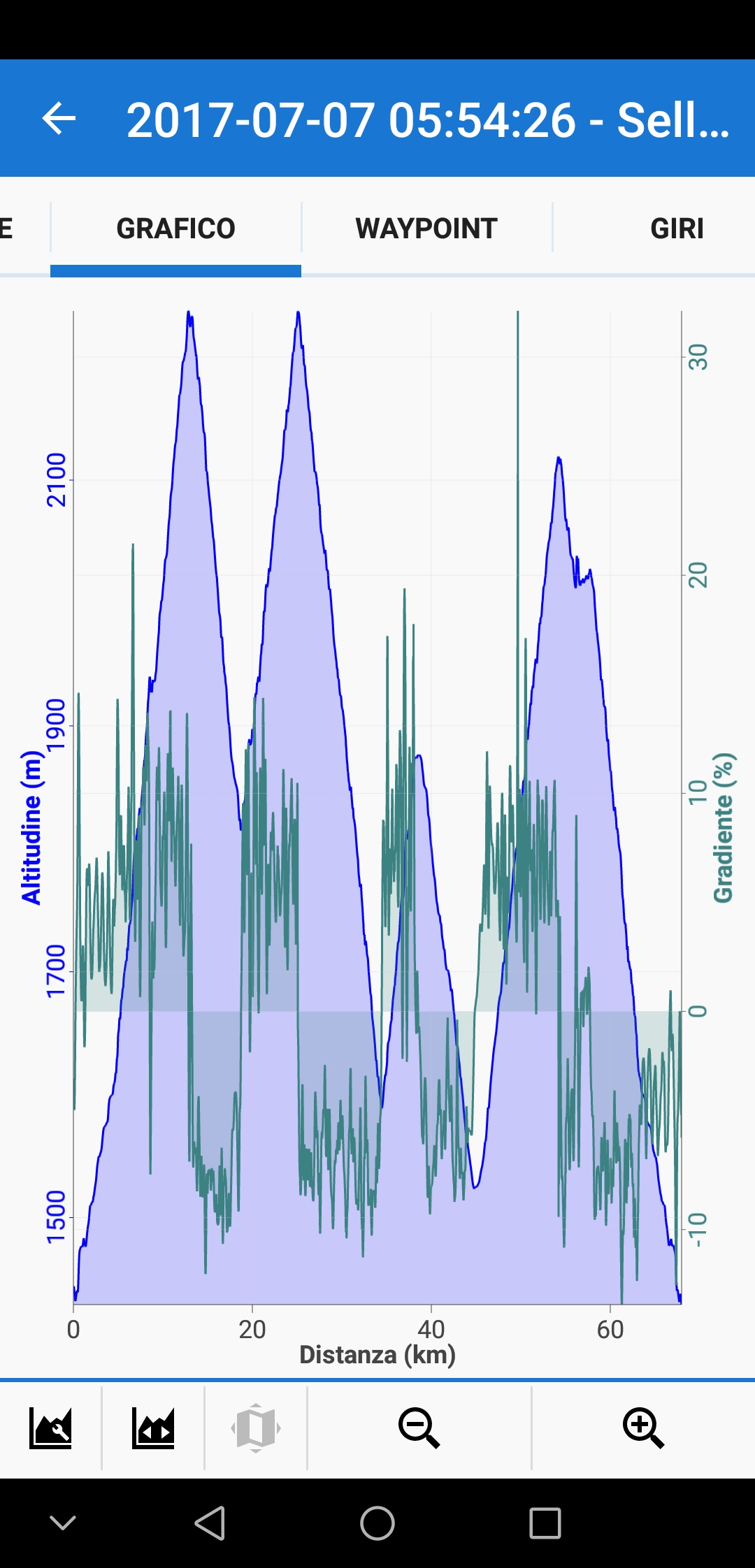Viewport: 755px width, 1568px height.
Task: Tap the chart icon with horizontal arrows
Action: click(x=153, y=1428)
